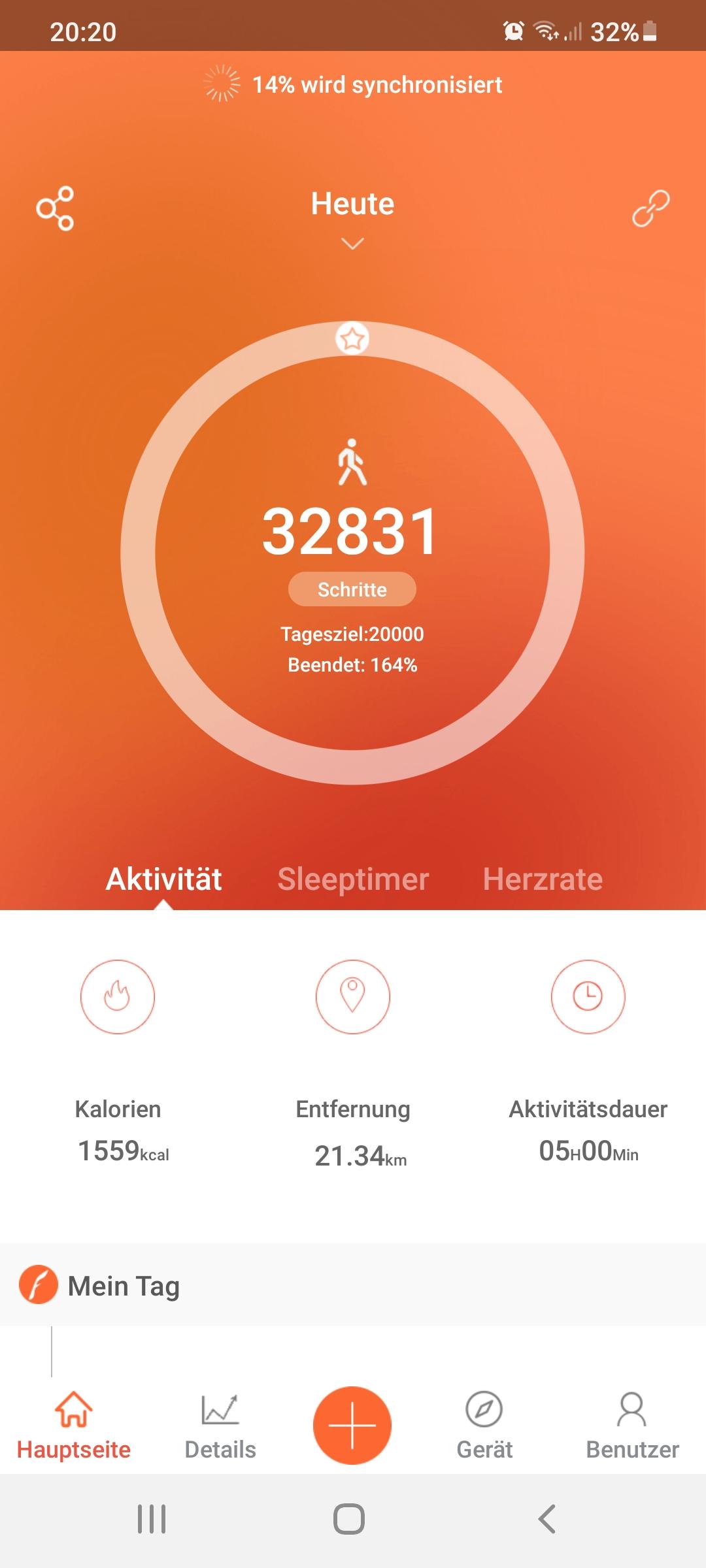Open the Benutzer tab

632,1426
